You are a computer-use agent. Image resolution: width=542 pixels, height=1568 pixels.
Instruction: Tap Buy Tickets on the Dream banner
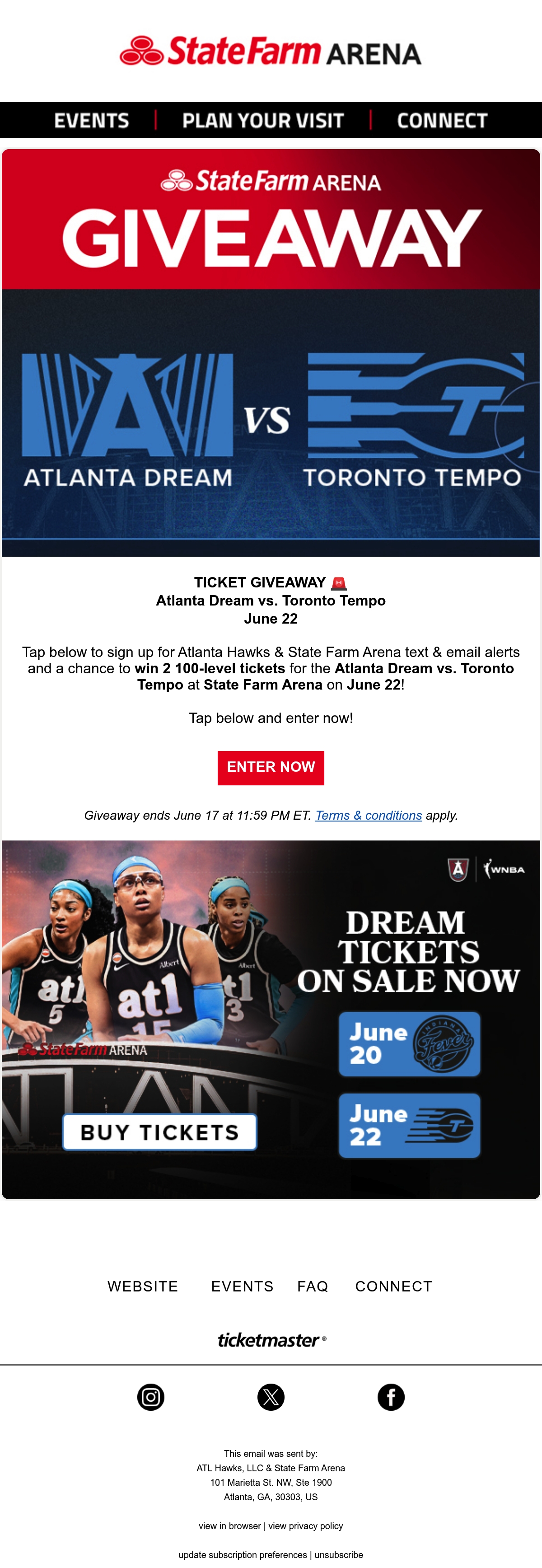(159, 1131)
